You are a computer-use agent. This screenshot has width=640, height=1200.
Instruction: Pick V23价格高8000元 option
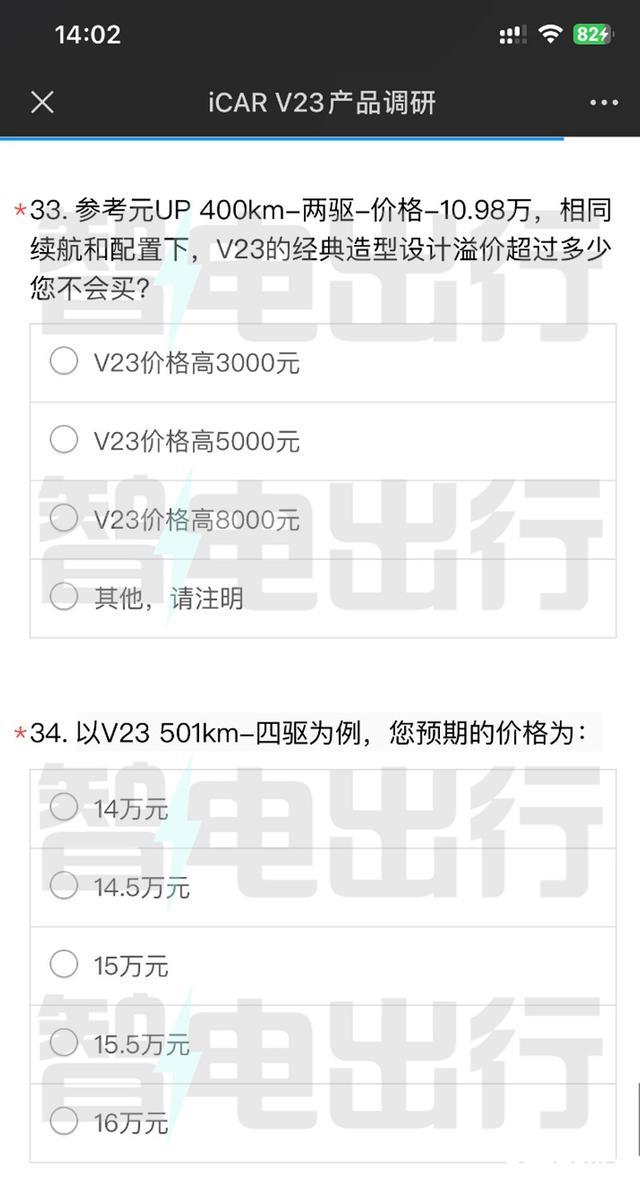coord(64,518)
